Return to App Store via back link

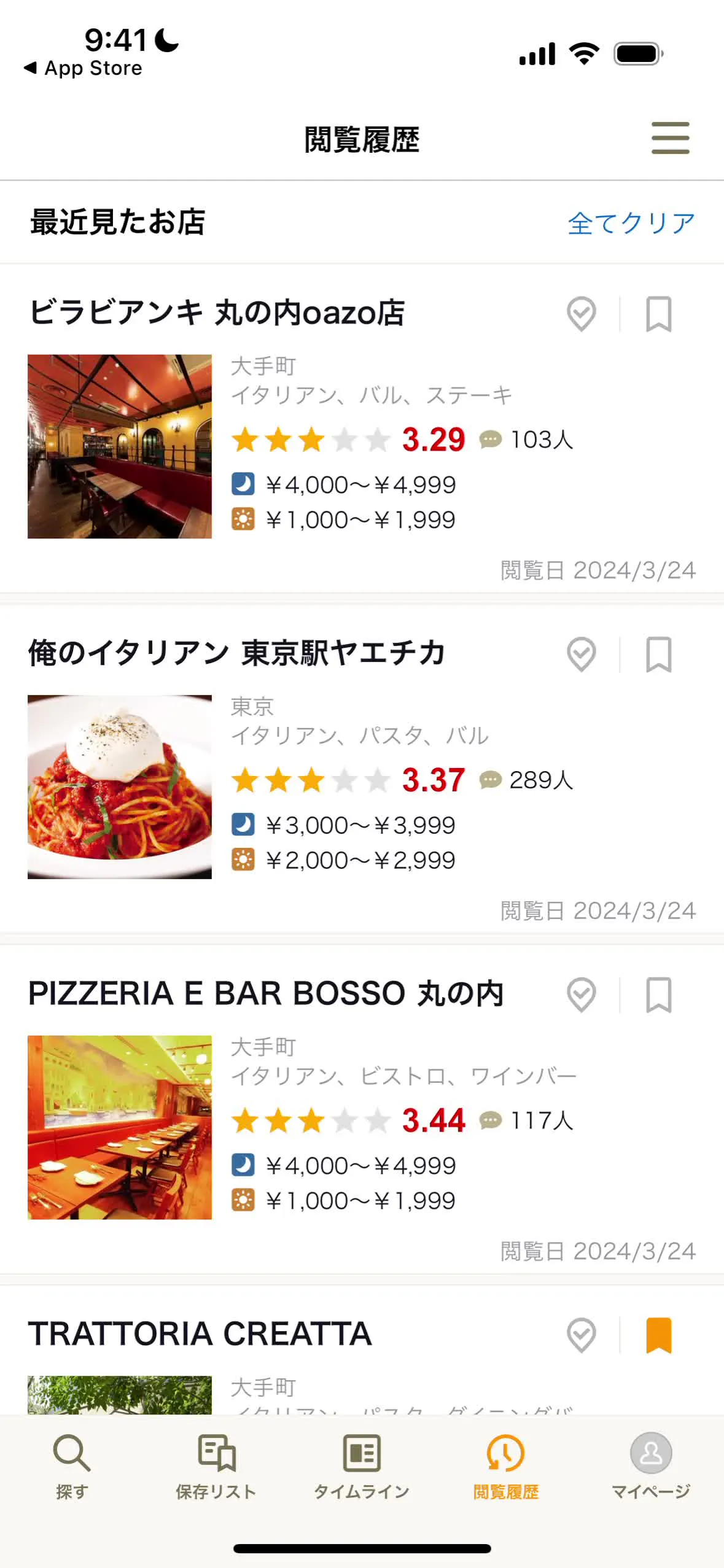point(83,68)
